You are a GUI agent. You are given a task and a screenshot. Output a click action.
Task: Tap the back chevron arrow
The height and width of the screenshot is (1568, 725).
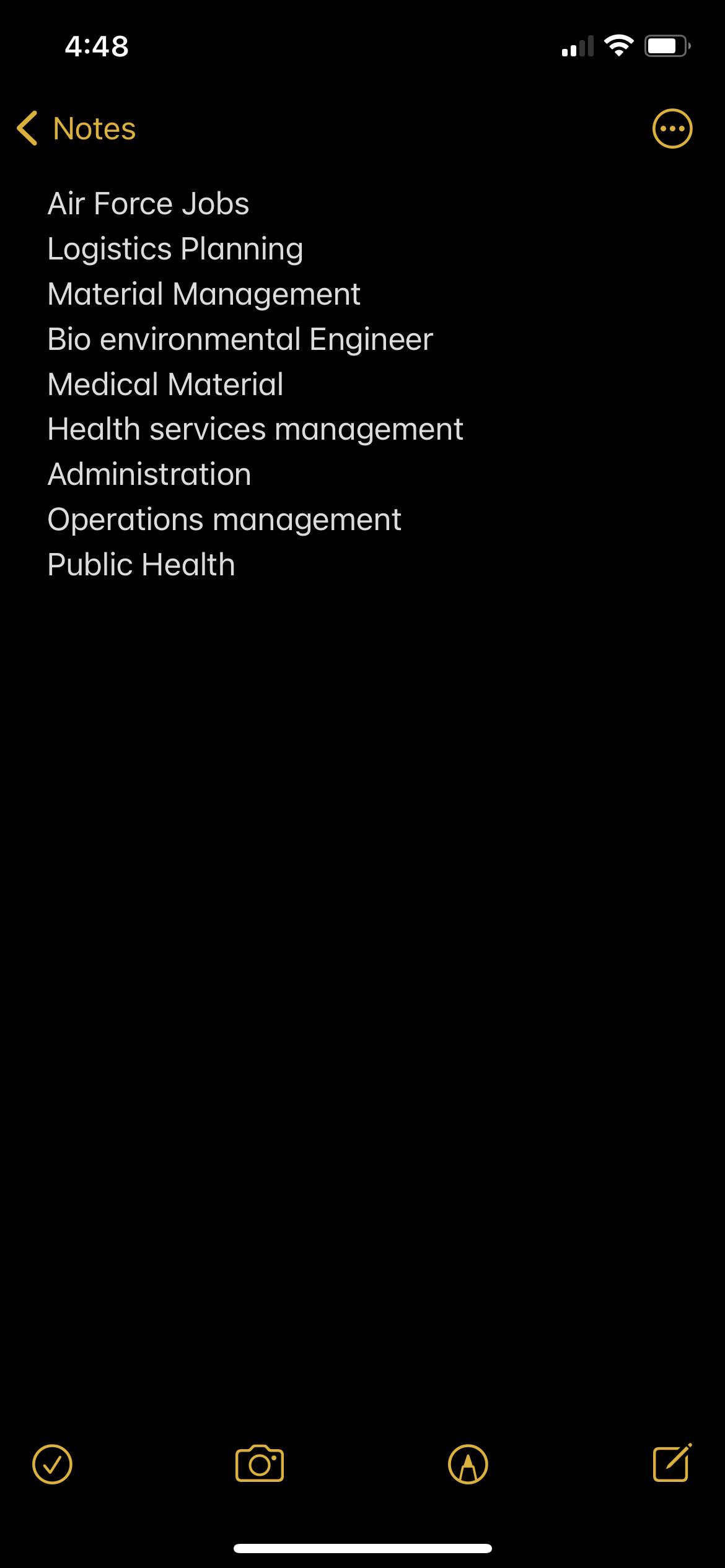click(x=26, y=128)
